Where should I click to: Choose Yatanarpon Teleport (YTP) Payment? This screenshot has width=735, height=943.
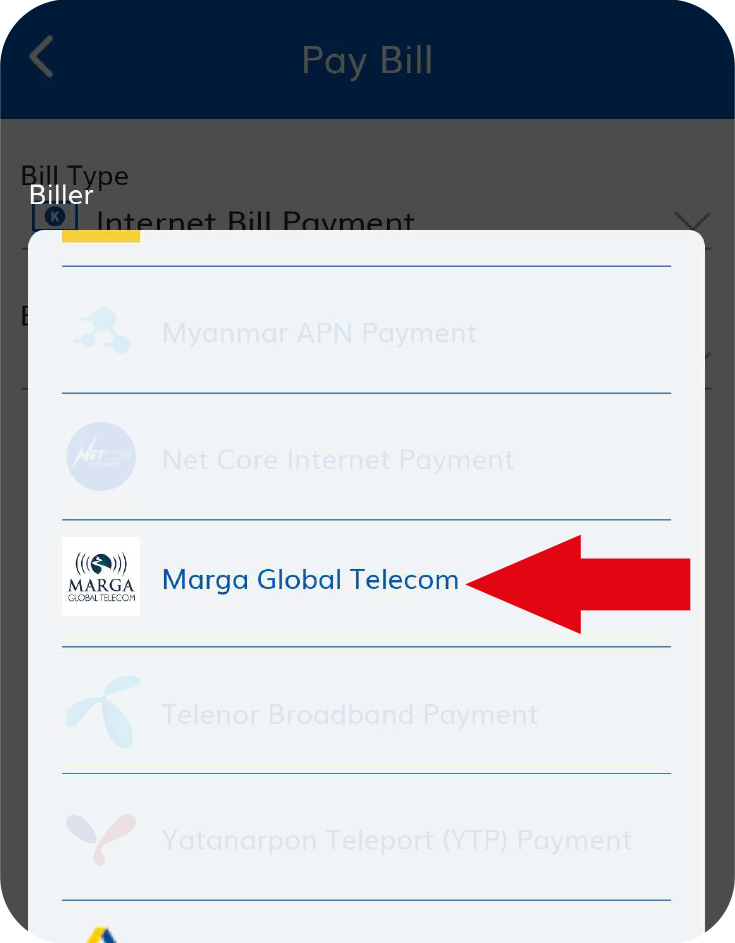point(396,840)
